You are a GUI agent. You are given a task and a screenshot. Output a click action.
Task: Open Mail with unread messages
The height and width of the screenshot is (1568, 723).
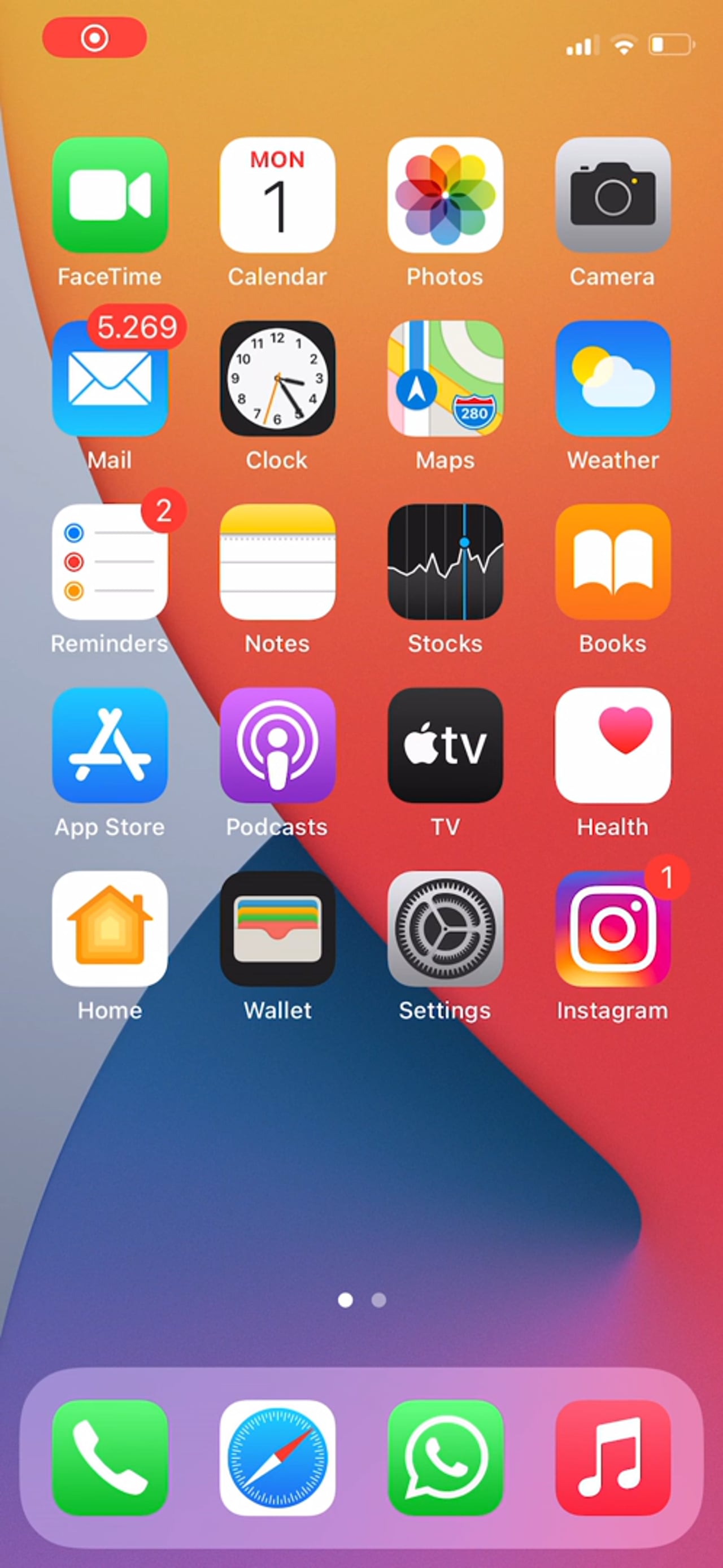(110, 378)
